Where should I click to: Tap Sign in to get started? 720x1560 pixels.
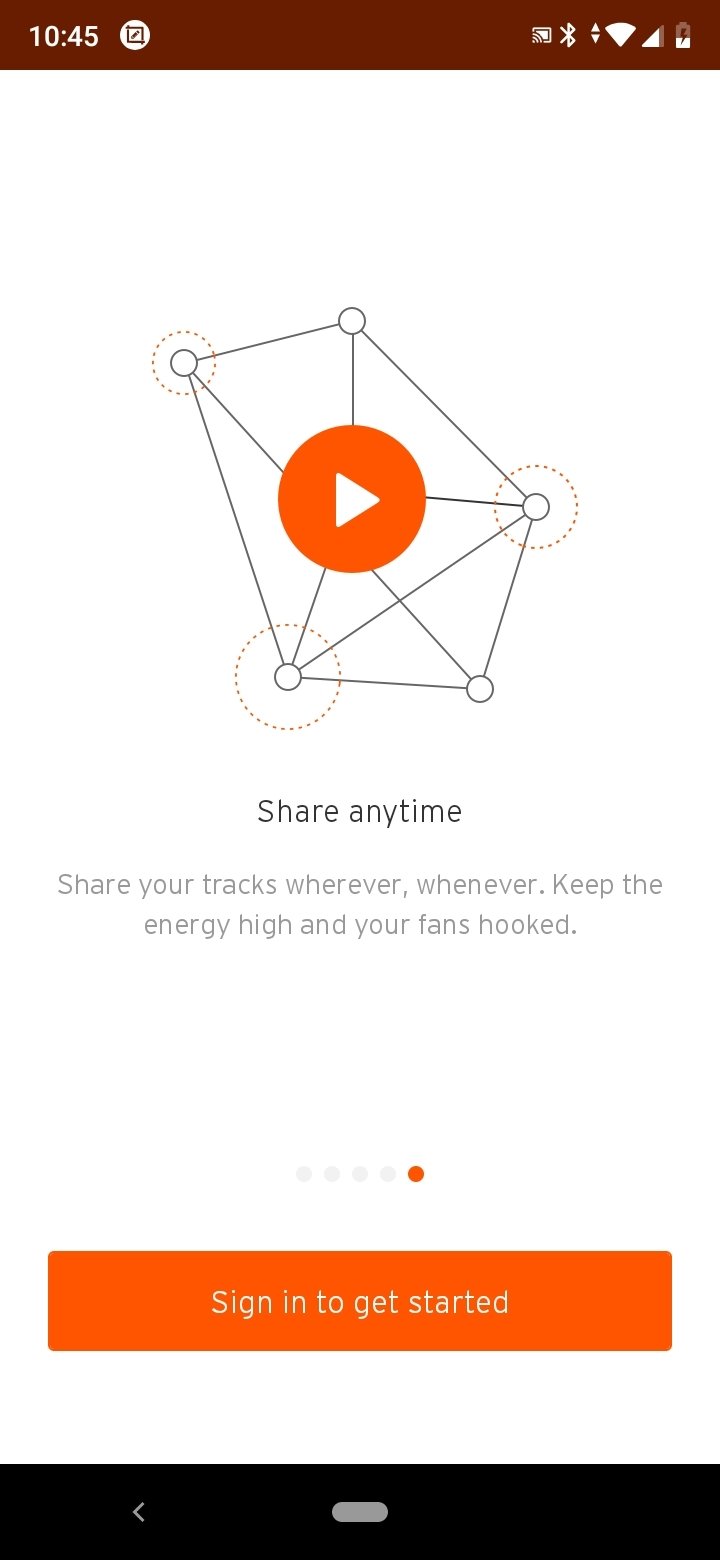[360, 1301]
